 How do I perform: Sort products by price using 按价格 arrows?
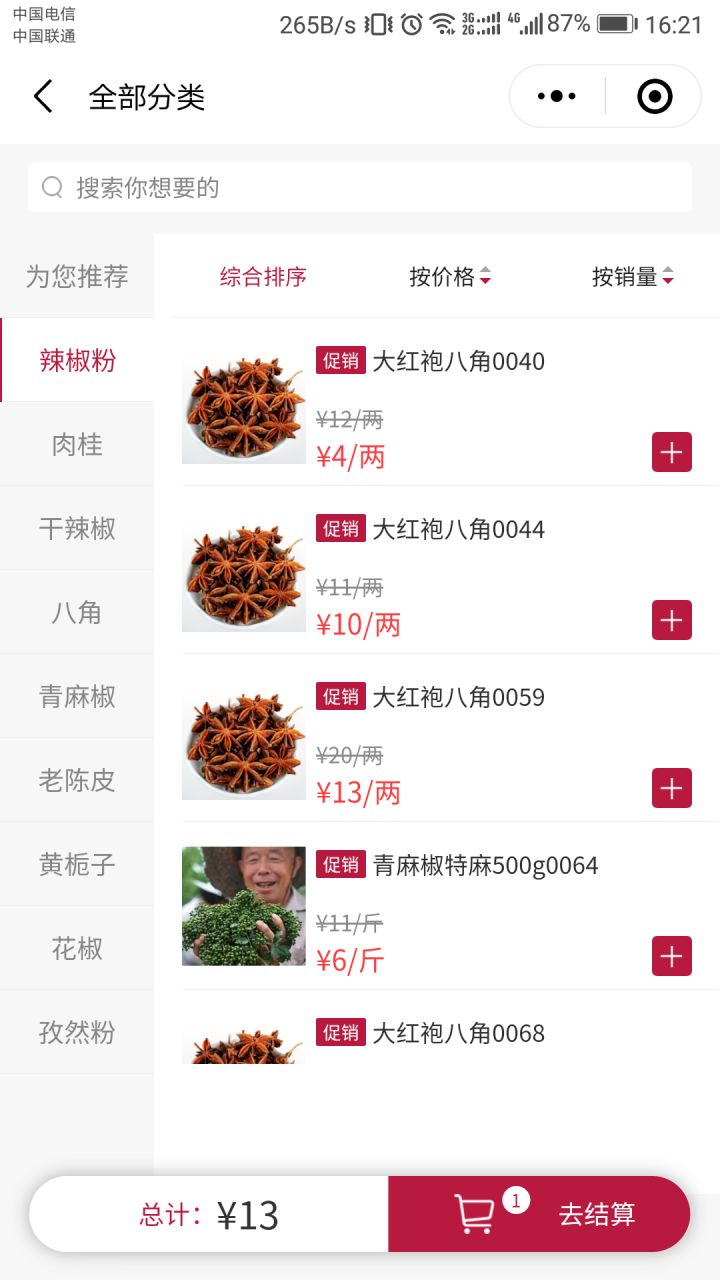451,277
